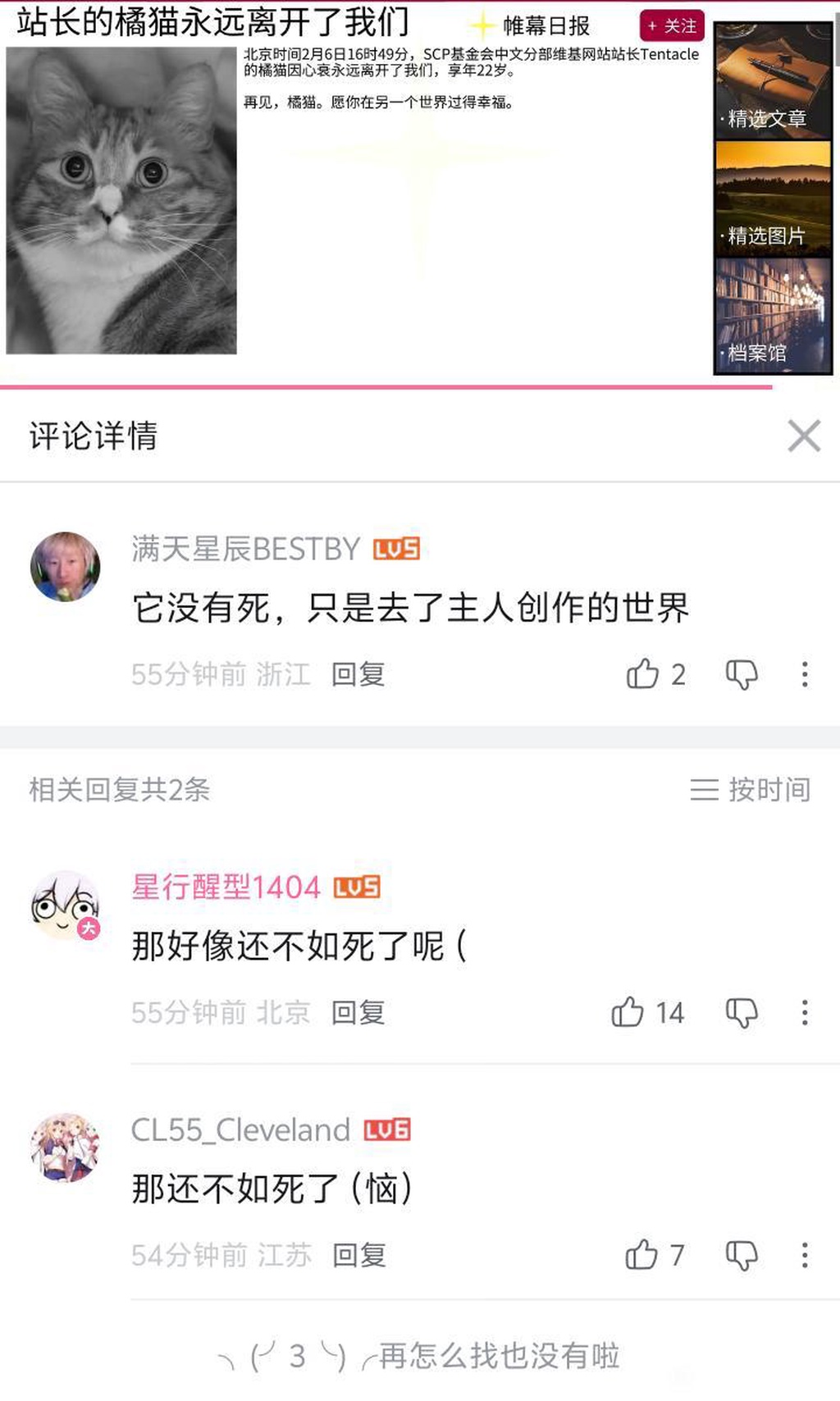Open 满天星辰BESTBY's avatar profile
This screenshot has height=1401, width=840.
click(x=65, y=567)
